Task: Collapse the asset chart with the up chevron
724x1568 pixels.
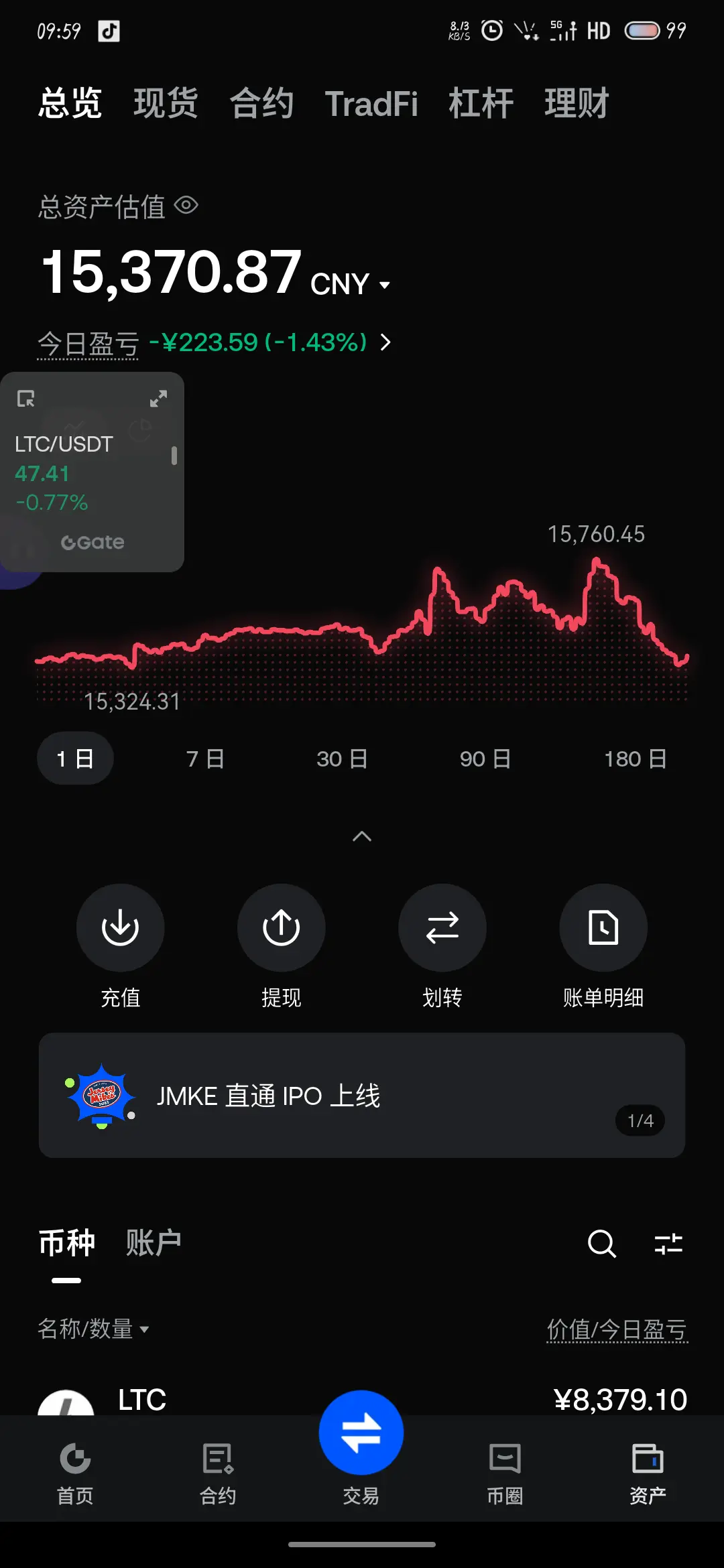Action: (x=362, y=836)
